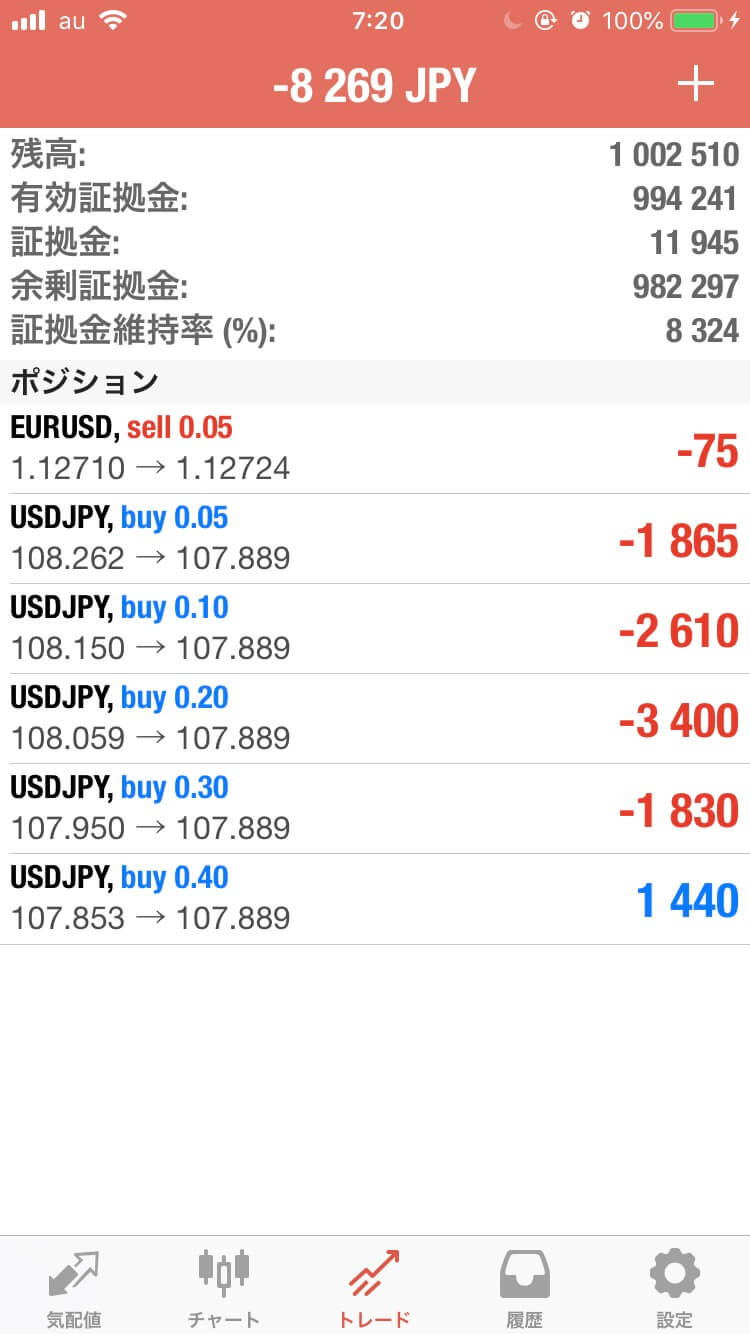Expand the USDJPY buy 0.40 position

(375, 899)
